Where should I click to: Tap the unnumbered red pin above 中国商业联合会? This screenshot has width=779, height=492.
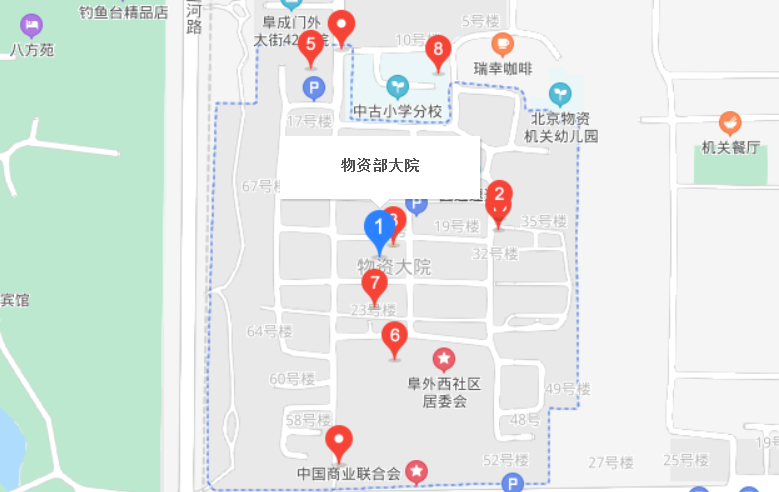click(x=340, y=440)
